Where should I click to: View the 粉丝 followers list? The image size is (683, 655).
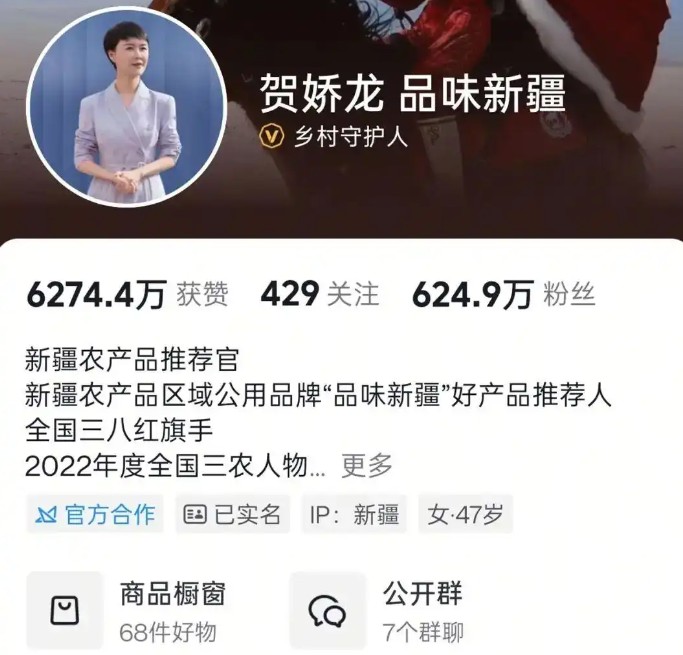coord(503,294)
